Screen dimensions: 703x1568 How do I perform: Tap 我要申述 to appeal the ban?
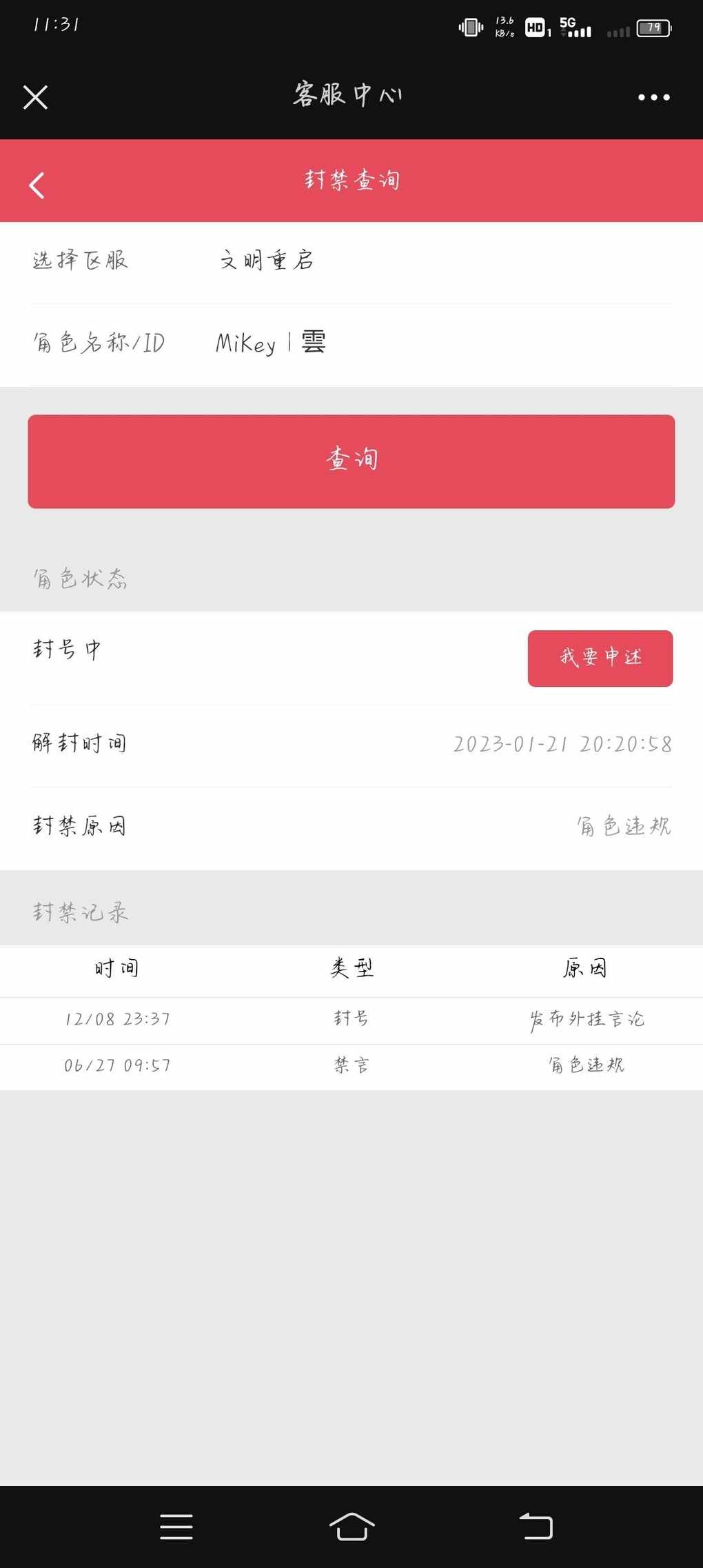(x=600, y=658)
